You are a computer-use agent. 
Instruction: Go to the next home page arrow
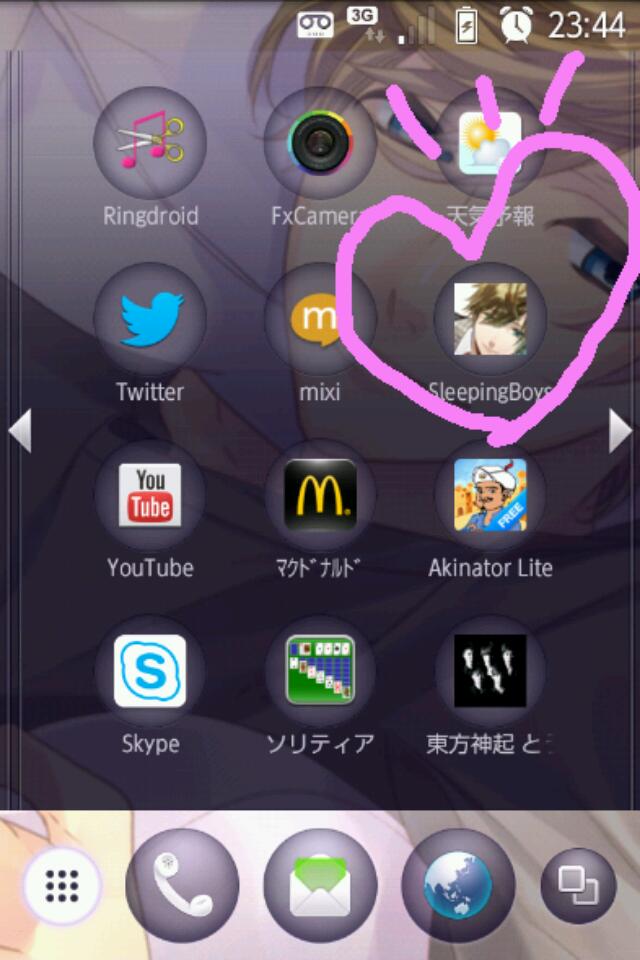click(x=621, y=432)
